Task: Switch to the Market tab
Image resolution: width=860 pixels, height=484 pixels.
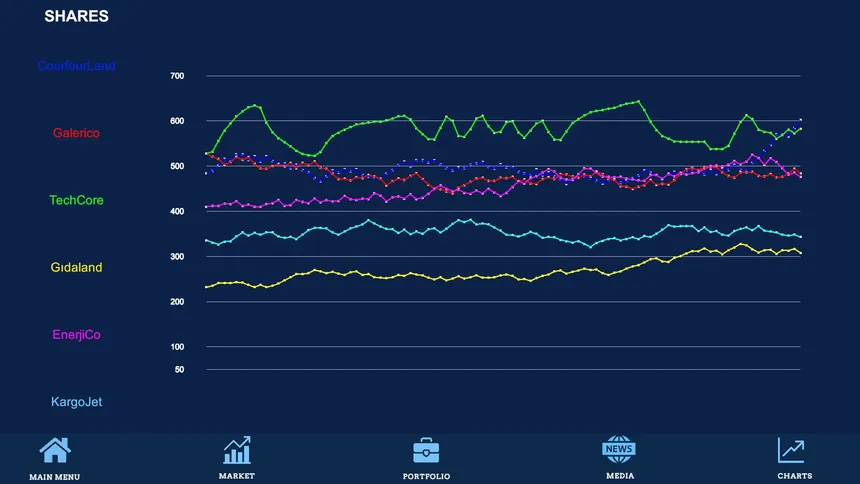Action: (x=237, y=458)
